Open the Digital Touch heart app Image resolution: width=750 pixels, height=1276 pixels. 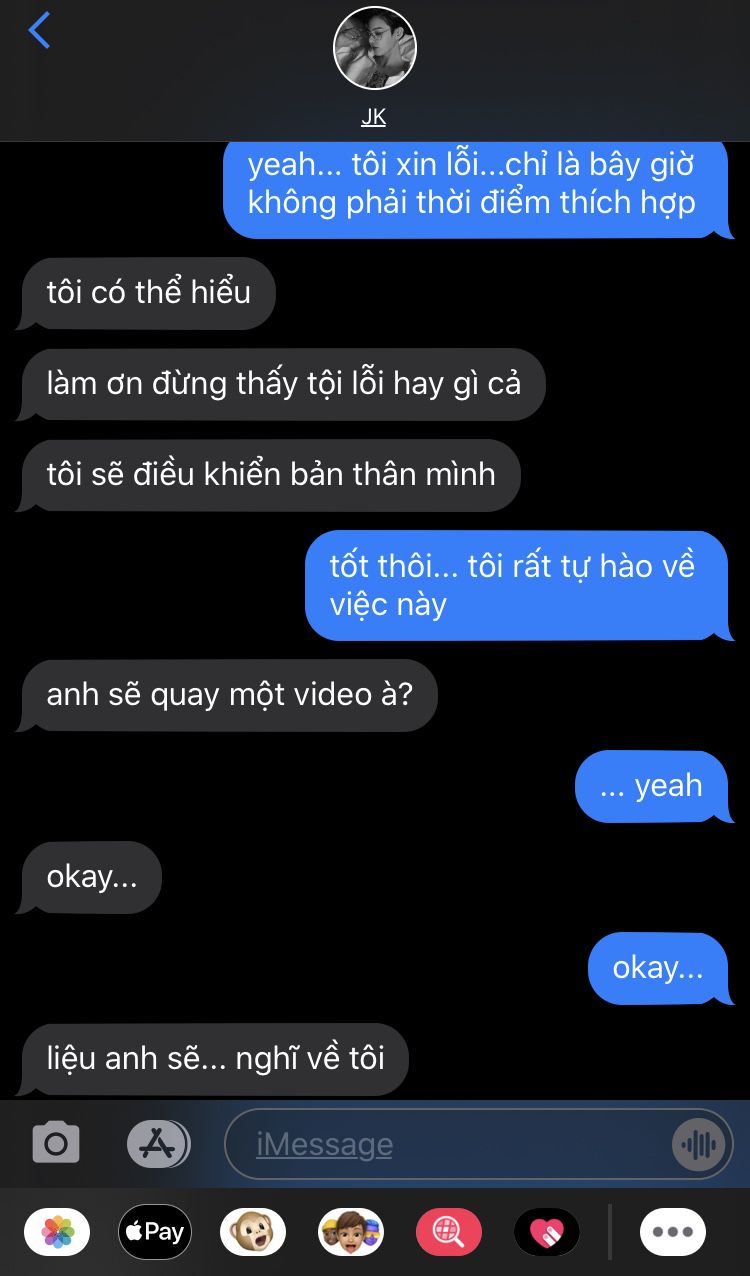(547, 1232)
